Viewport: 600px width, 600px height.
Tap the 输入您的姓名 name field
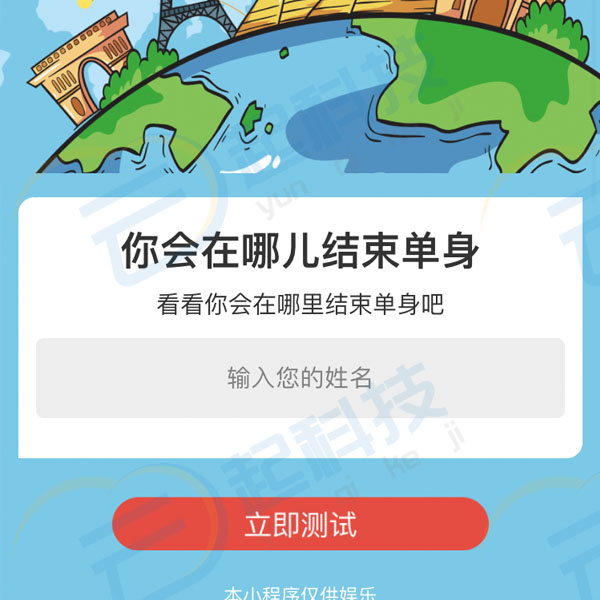pos(300,378)
